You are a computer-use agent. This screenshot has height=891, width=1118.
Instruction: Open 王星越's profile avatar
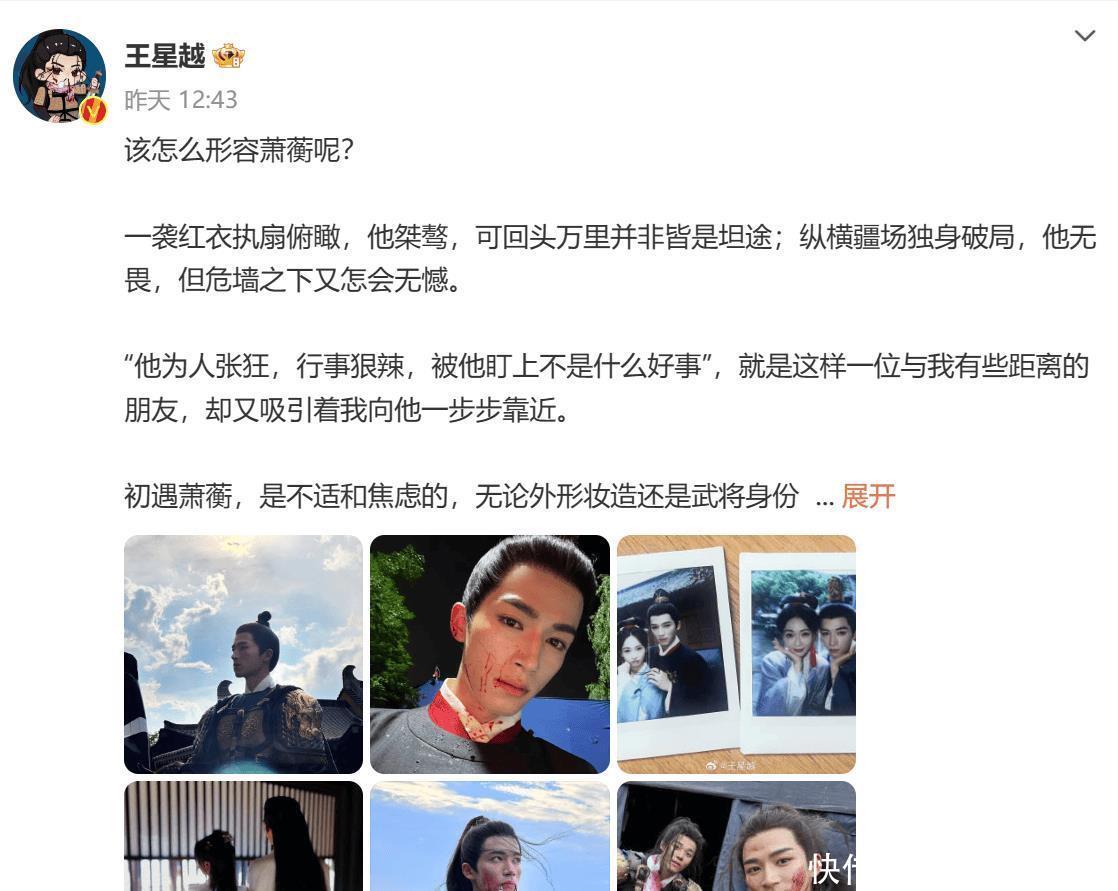pos(60,76)
